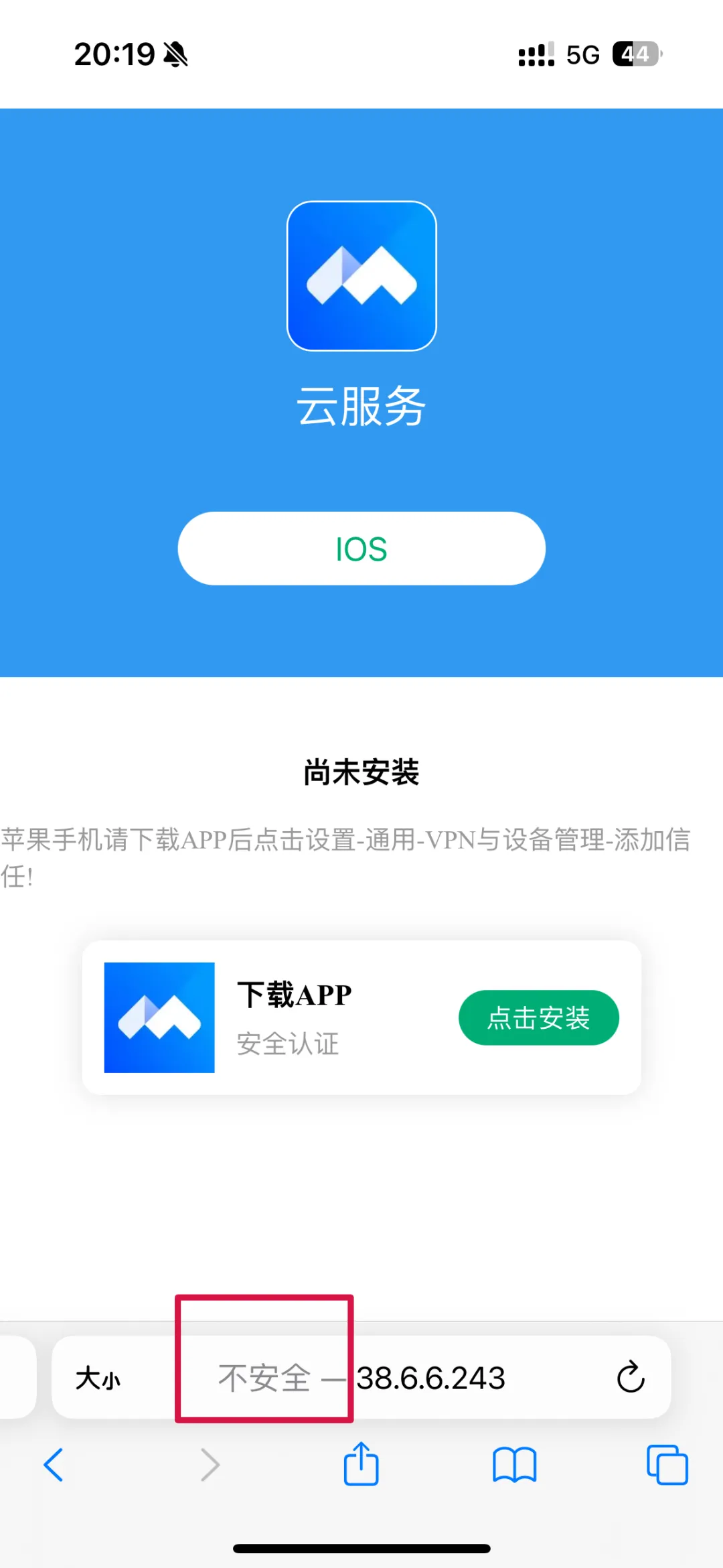Go back to the previous page
The width and height of the screenshot is (723, 1568).
tap(54, 1465)
